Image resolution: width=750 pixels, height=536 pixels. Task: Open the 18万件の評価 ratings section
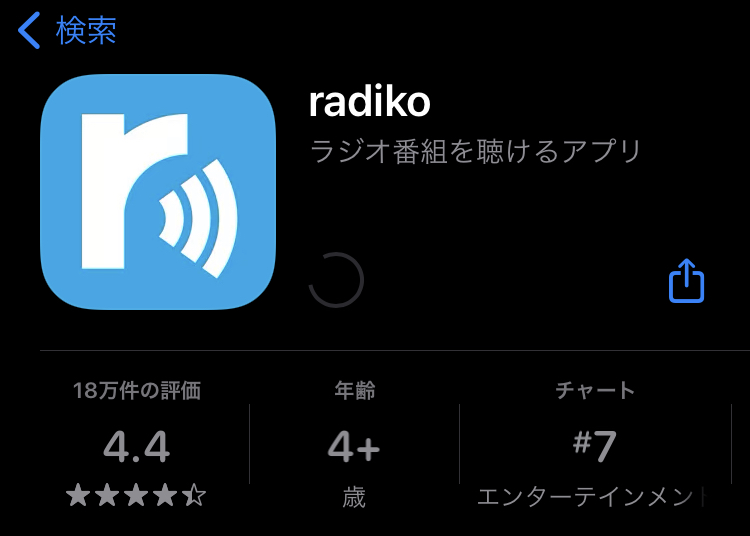pyautogui.click(x=137, y=446)
